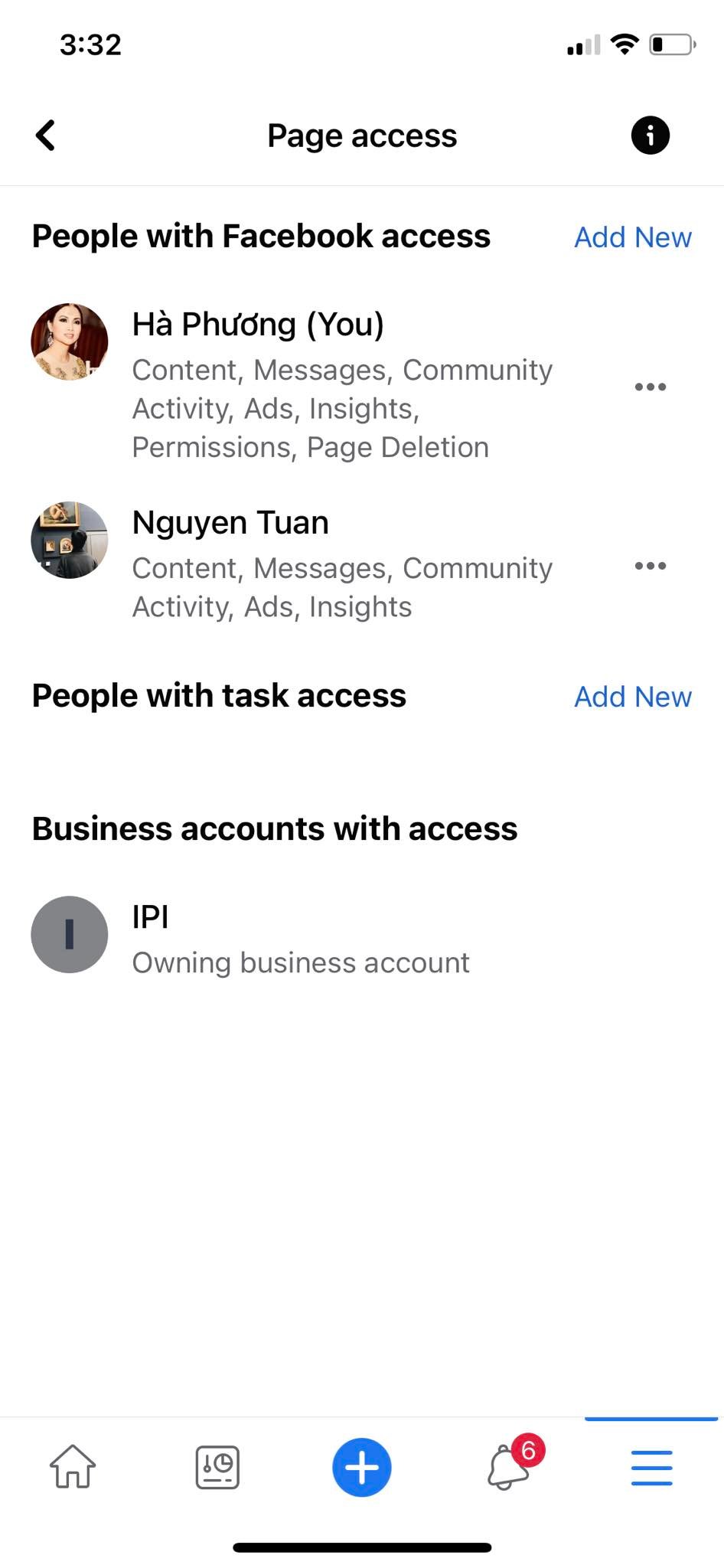Go back from Page access

(x=46, y=136)
